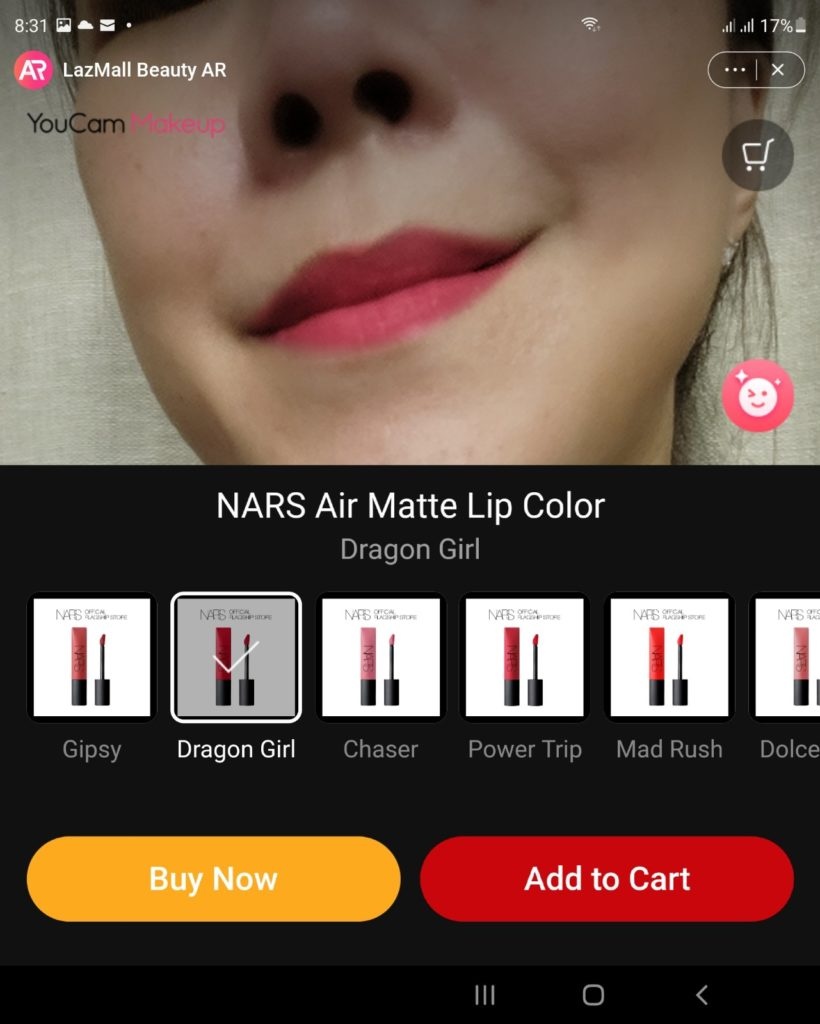Tap the Mad Rush product thumbnail

coord(669,656)
